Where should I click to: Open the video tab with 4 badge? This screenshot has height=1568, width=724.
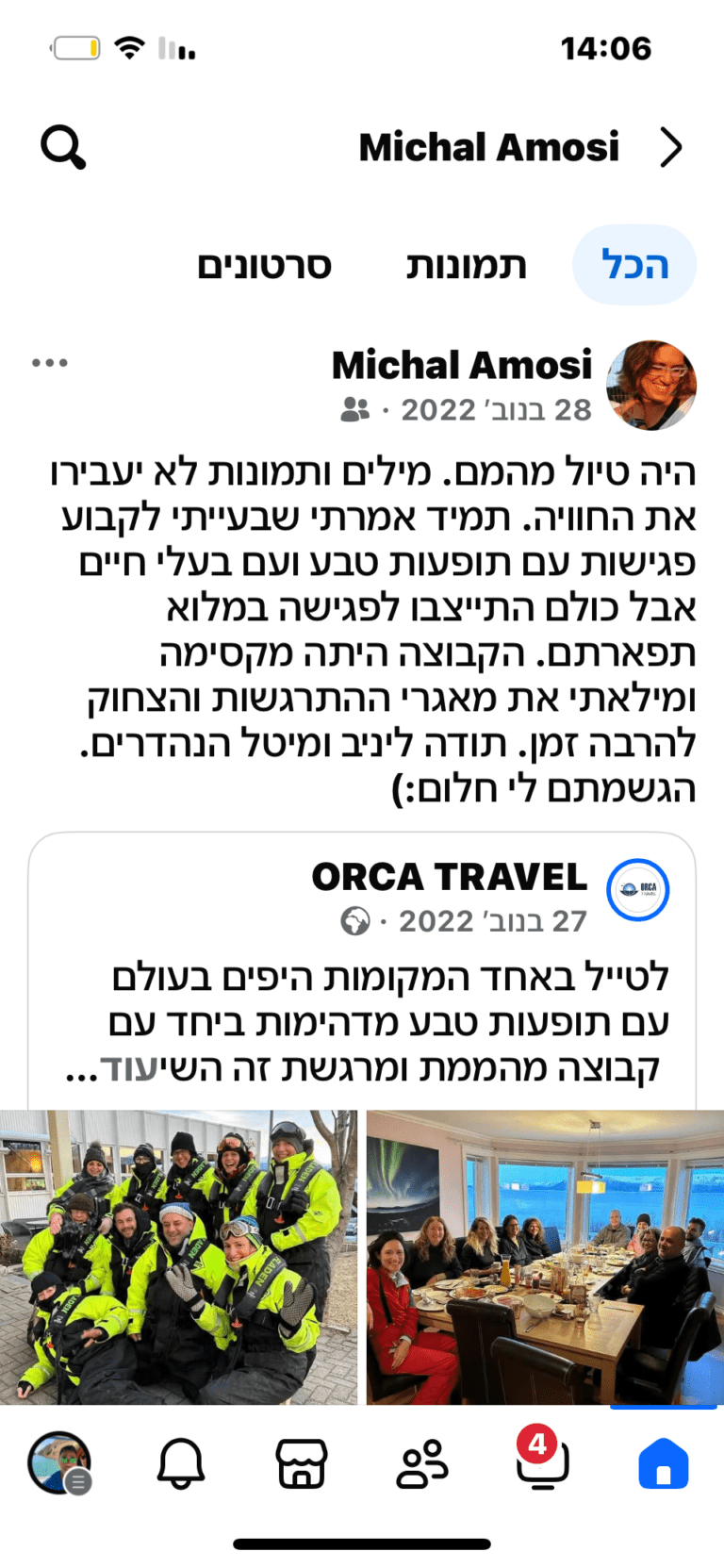pyautogui.click(x=542, y=1463)
